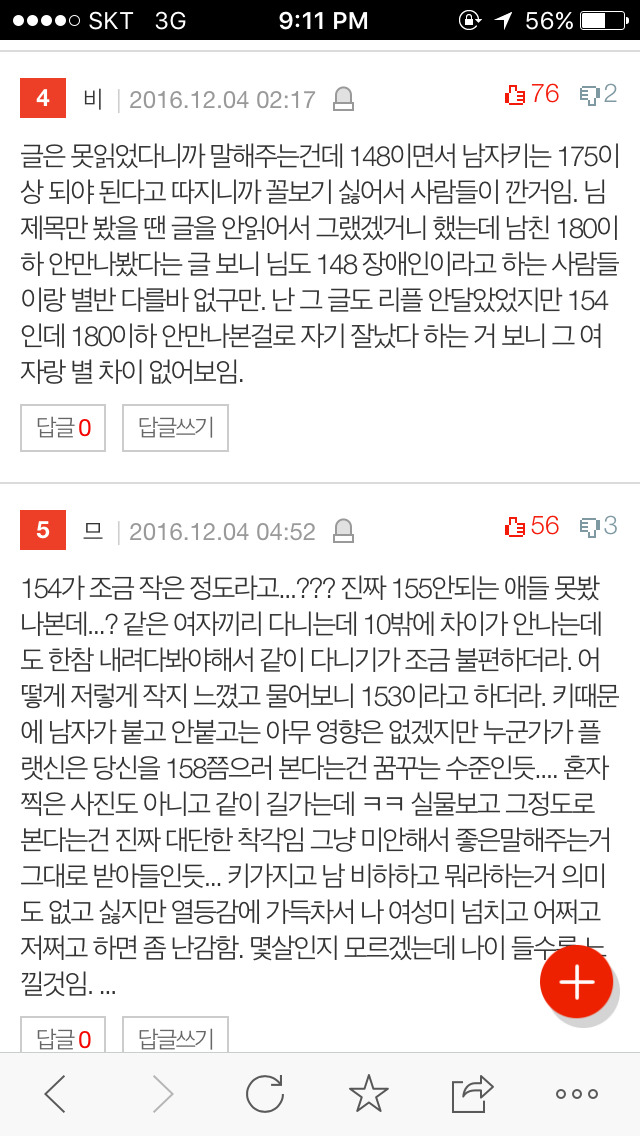Report comment 4 using the siren icon
640x1136 pixels.
coord(343,99)
